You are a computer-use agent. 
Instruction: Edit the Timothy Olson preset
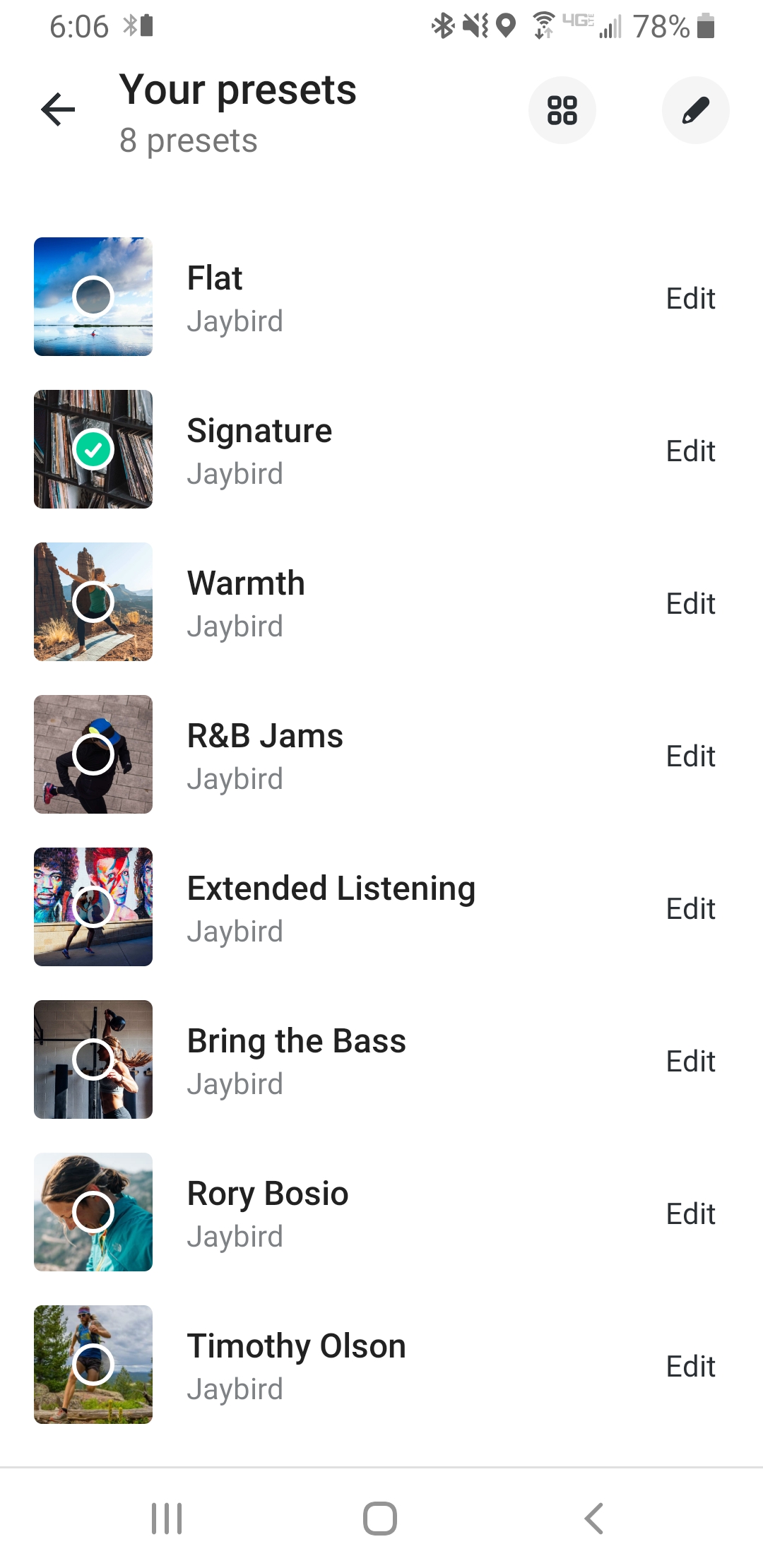(x=690, y=1366)
